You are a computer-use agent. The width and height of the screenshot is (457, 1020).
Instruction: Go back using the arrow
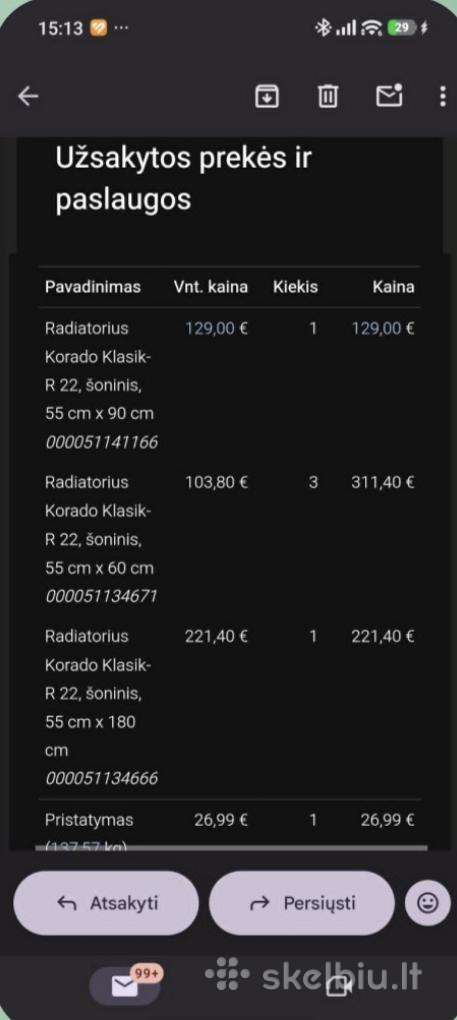28,96
